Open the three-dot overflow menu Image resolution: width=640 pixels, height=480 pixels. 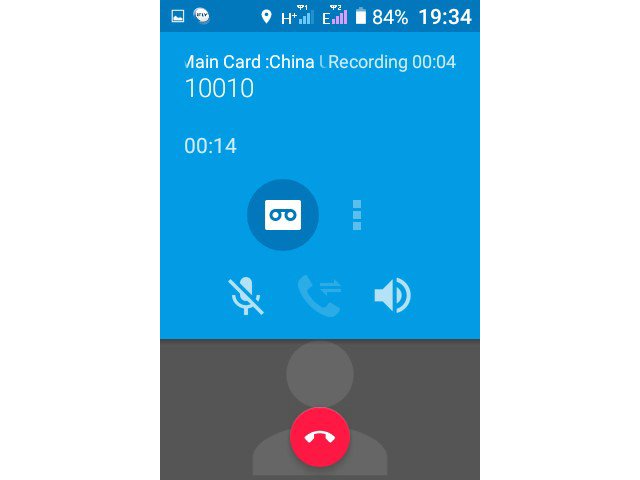point(357,215)
